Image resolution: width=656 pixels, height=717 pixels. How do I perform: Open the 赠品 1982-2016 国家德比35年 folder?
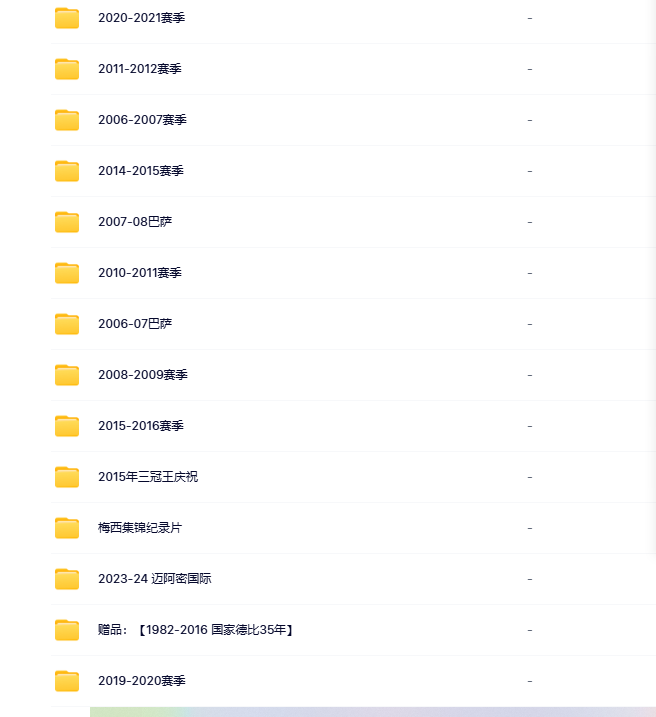click(x=195, y=630)
